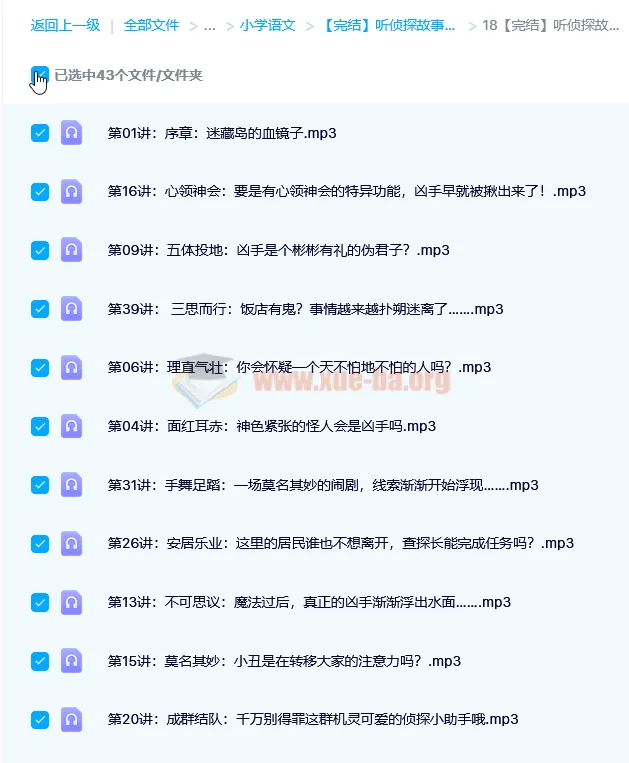This screenshot has width=629, height=763.
Task: Open 第20讲：成群结队 mp3 file
Action: coord(313,719)
